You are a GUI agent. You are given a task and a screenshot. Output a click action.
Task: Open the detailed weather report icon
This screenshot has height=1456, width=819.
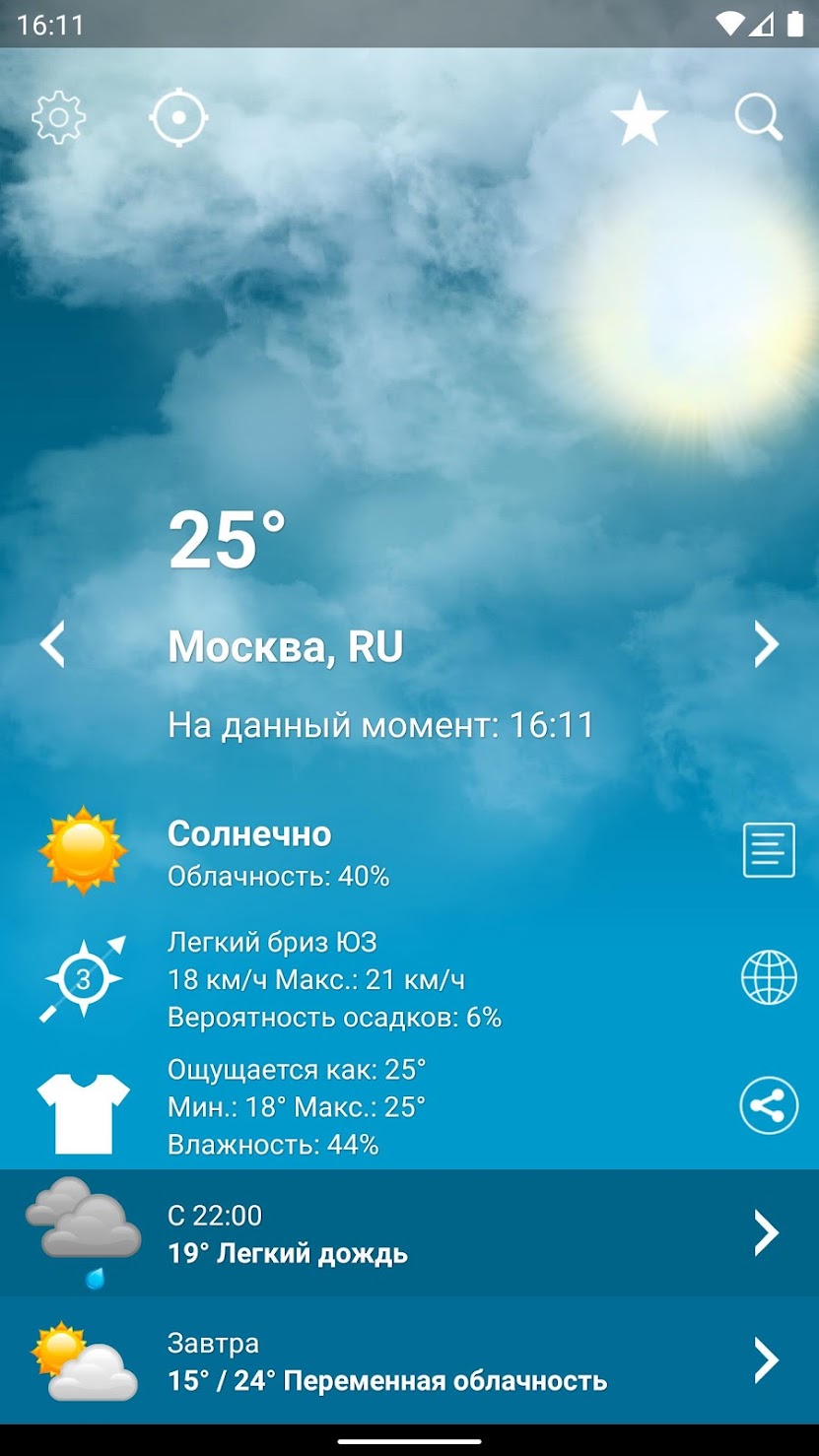point(769,850)
